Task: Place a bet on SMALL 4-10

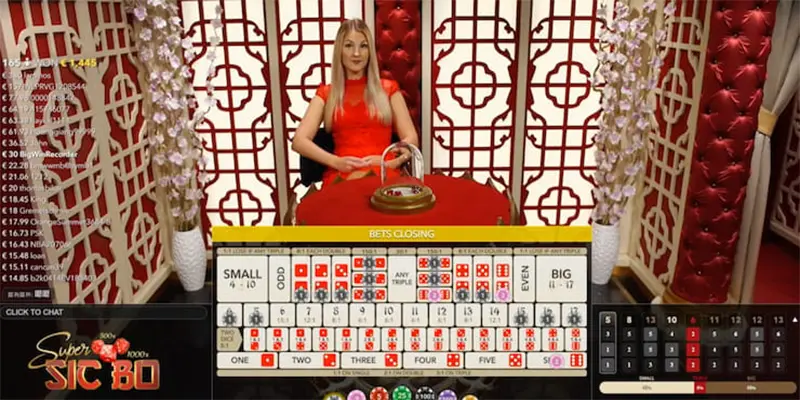Action: click(x=242, y=277)
